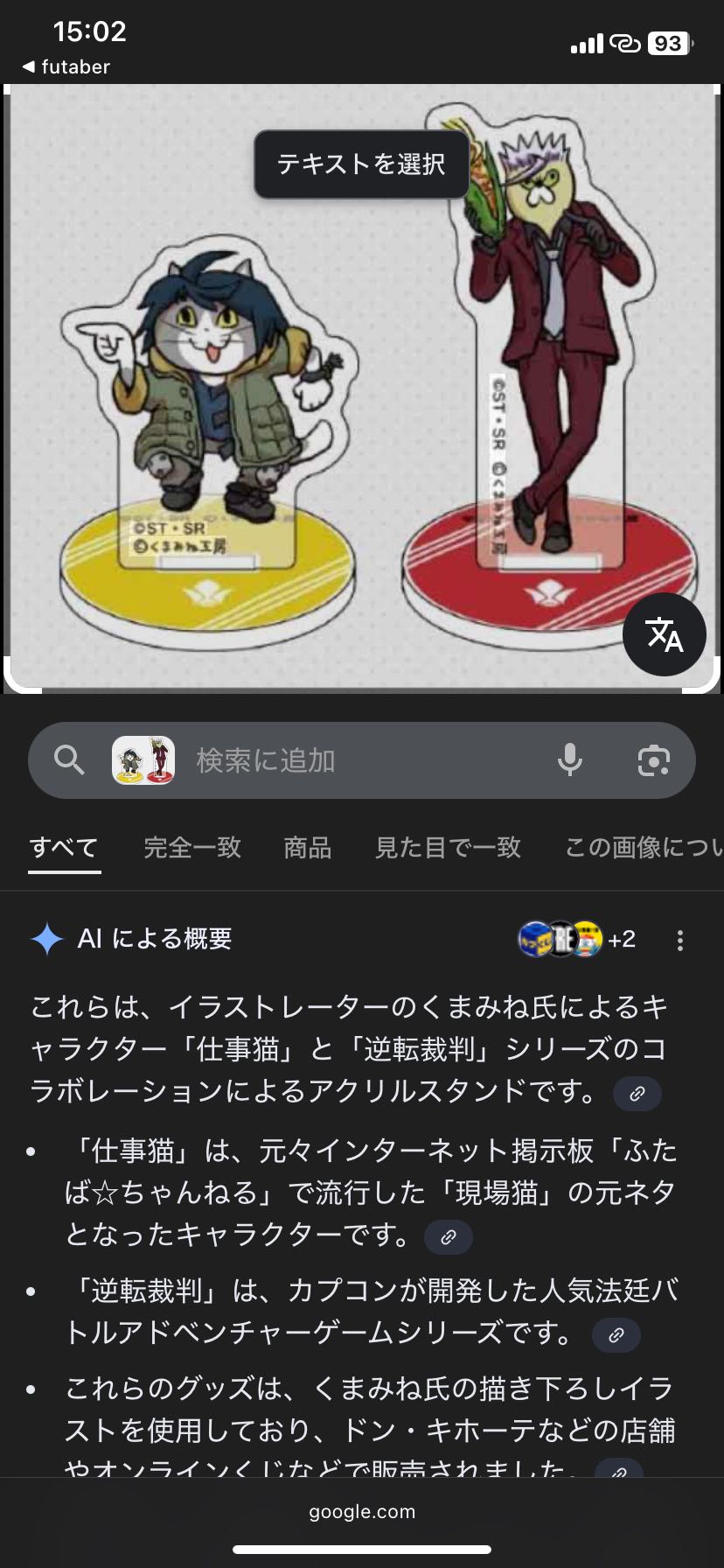The height and width of the screenshot is (1568, 724).
Task: Open the camera lens search icon
Action: pyautogui.click(x=653, y=760)
